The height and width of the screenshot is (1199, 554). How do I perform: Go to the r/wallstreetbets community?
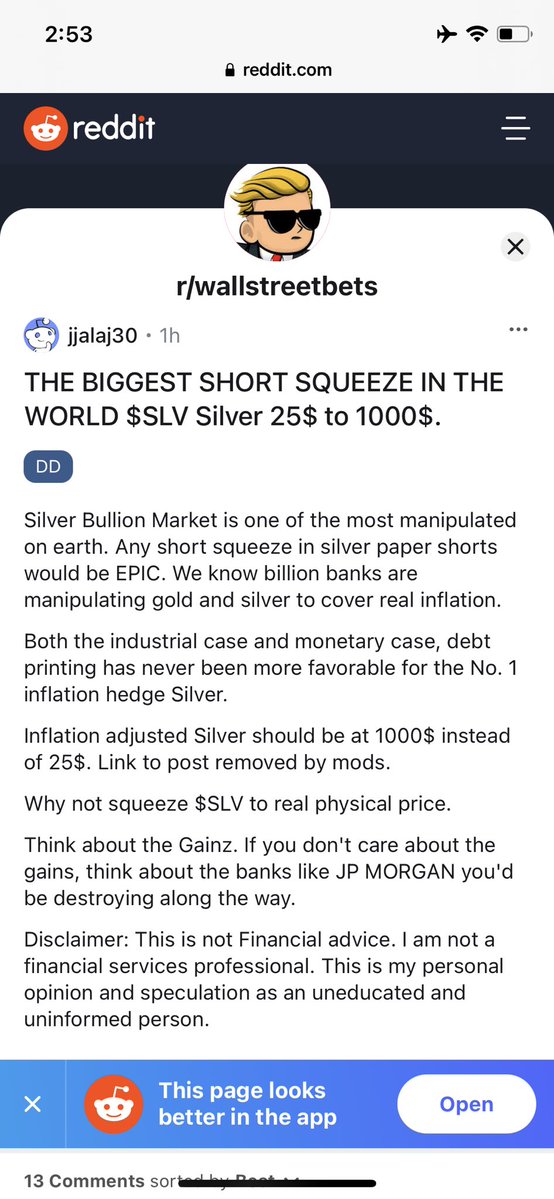point(277,286)
